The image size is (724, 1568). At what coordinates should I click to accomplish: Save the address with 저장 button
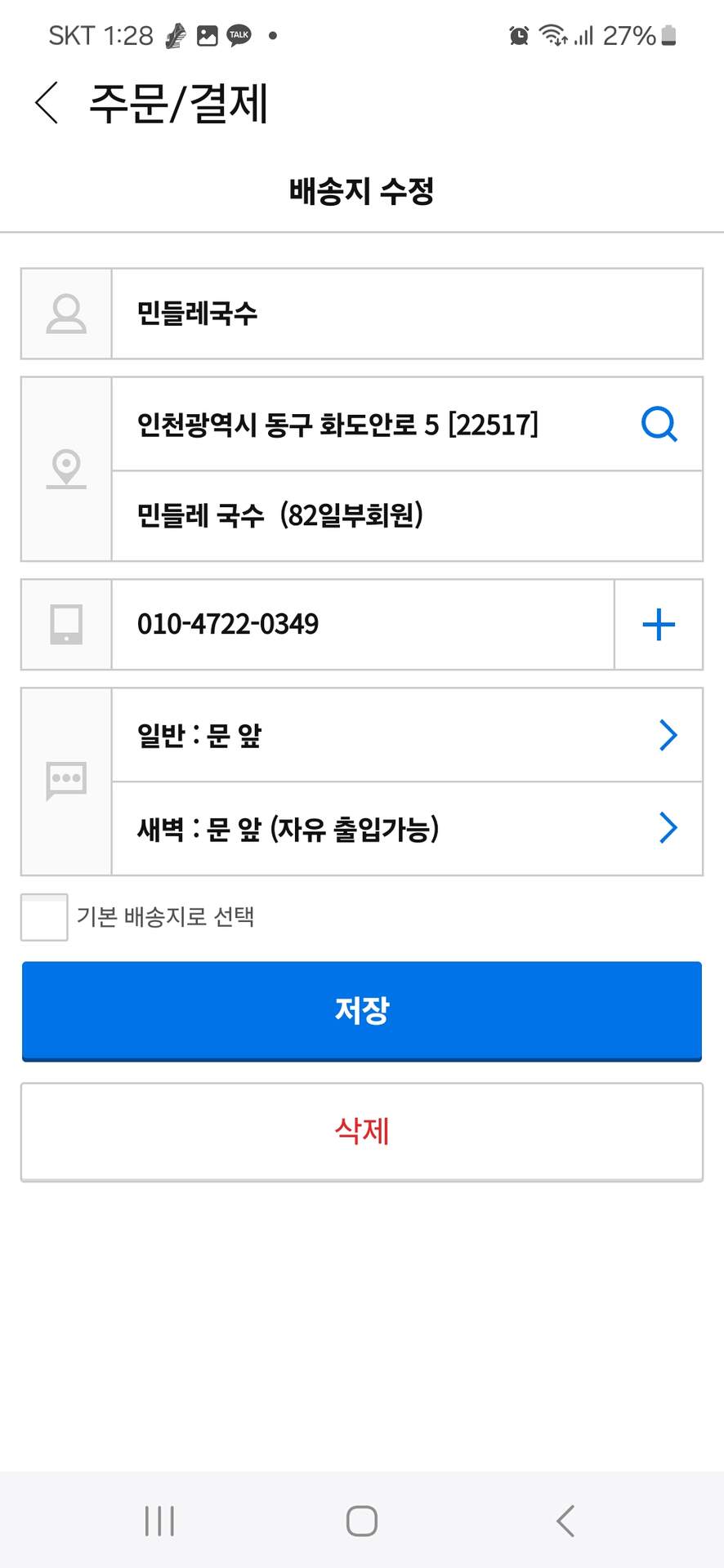point(362,1011)
